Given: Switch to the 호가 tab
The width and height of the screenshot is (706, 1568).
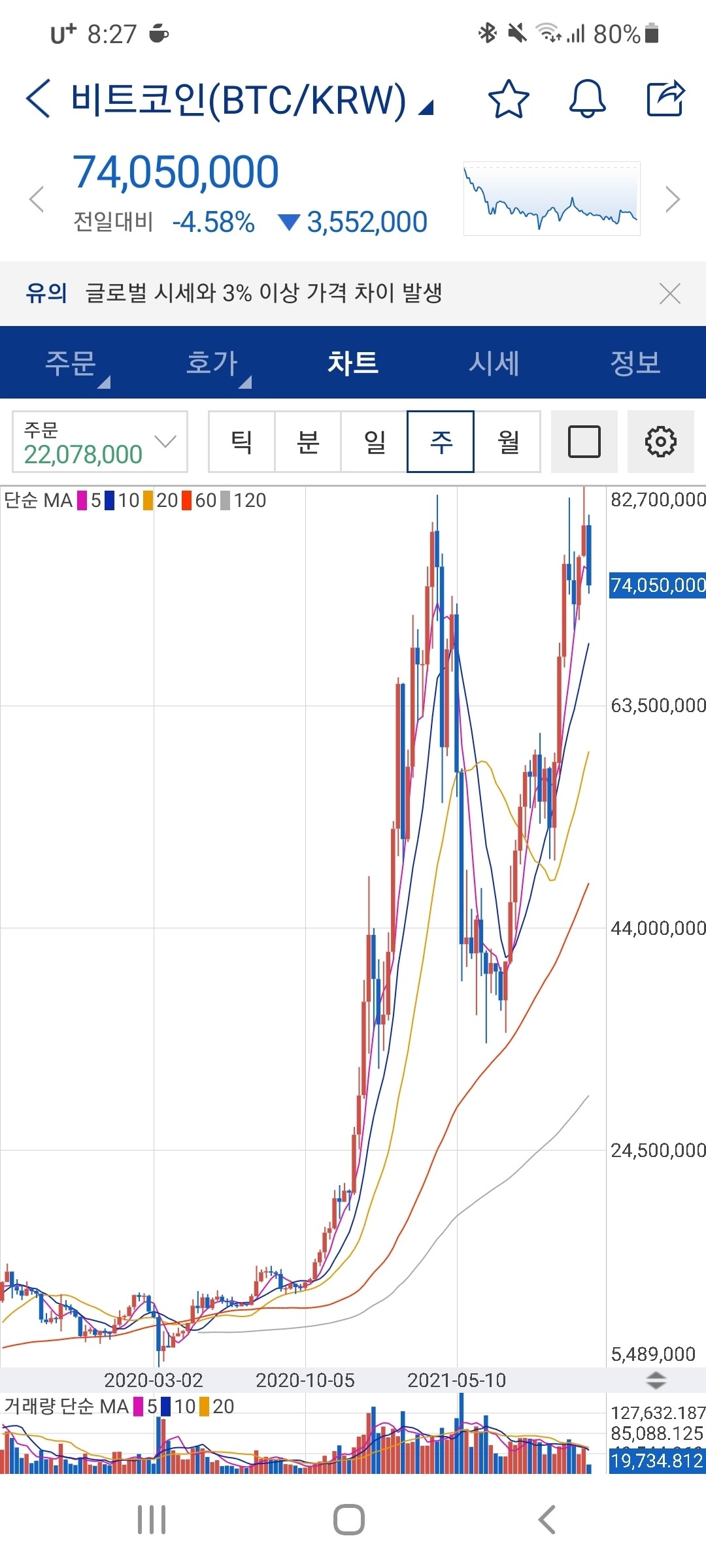Looking at the screenshot, I should pos(212,363).
